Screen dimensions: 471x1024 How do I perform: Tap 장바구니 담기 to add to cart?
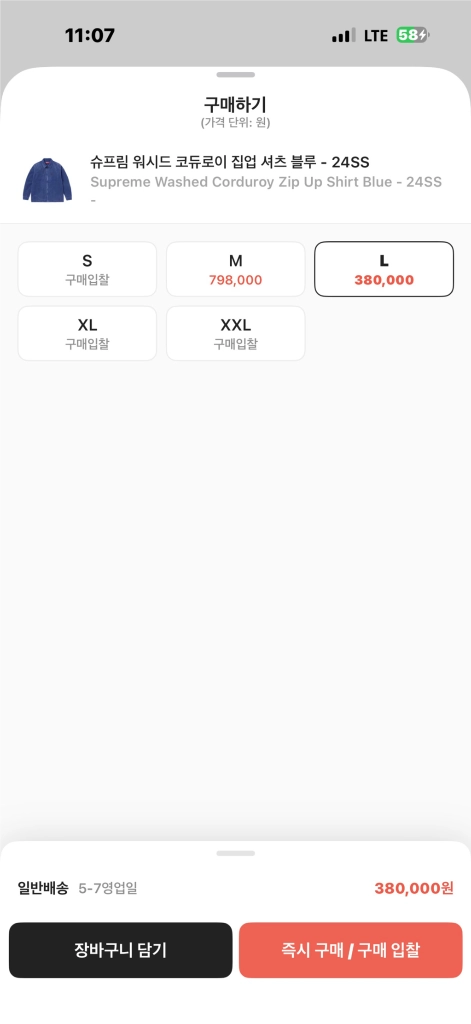[x=120, y=950]
